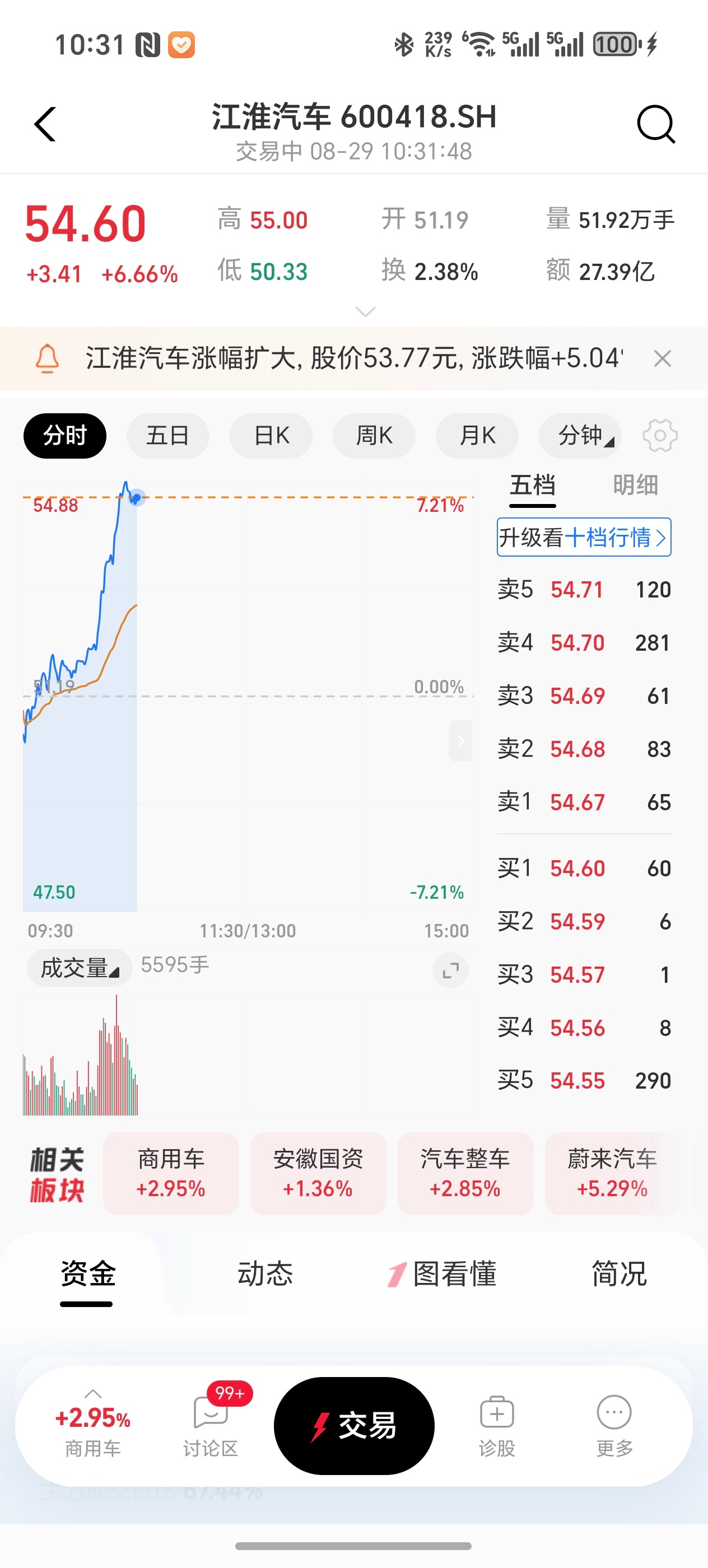Open the 简况 company profile tab
Viewport: 708px width, 1568px height.
pyautogui.click(x=618, y=1273)
